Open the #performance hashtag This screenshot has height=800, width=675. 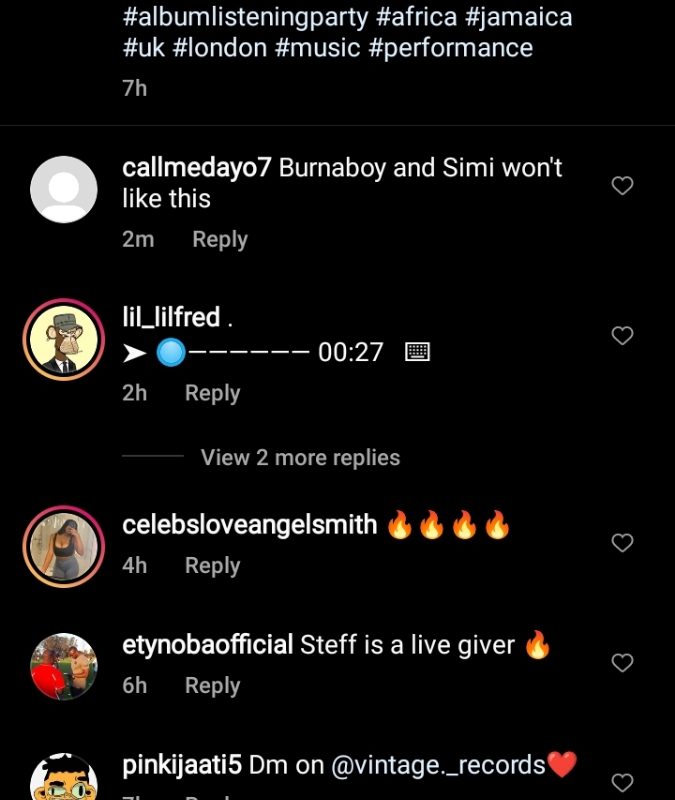click(x=450, y=48)
